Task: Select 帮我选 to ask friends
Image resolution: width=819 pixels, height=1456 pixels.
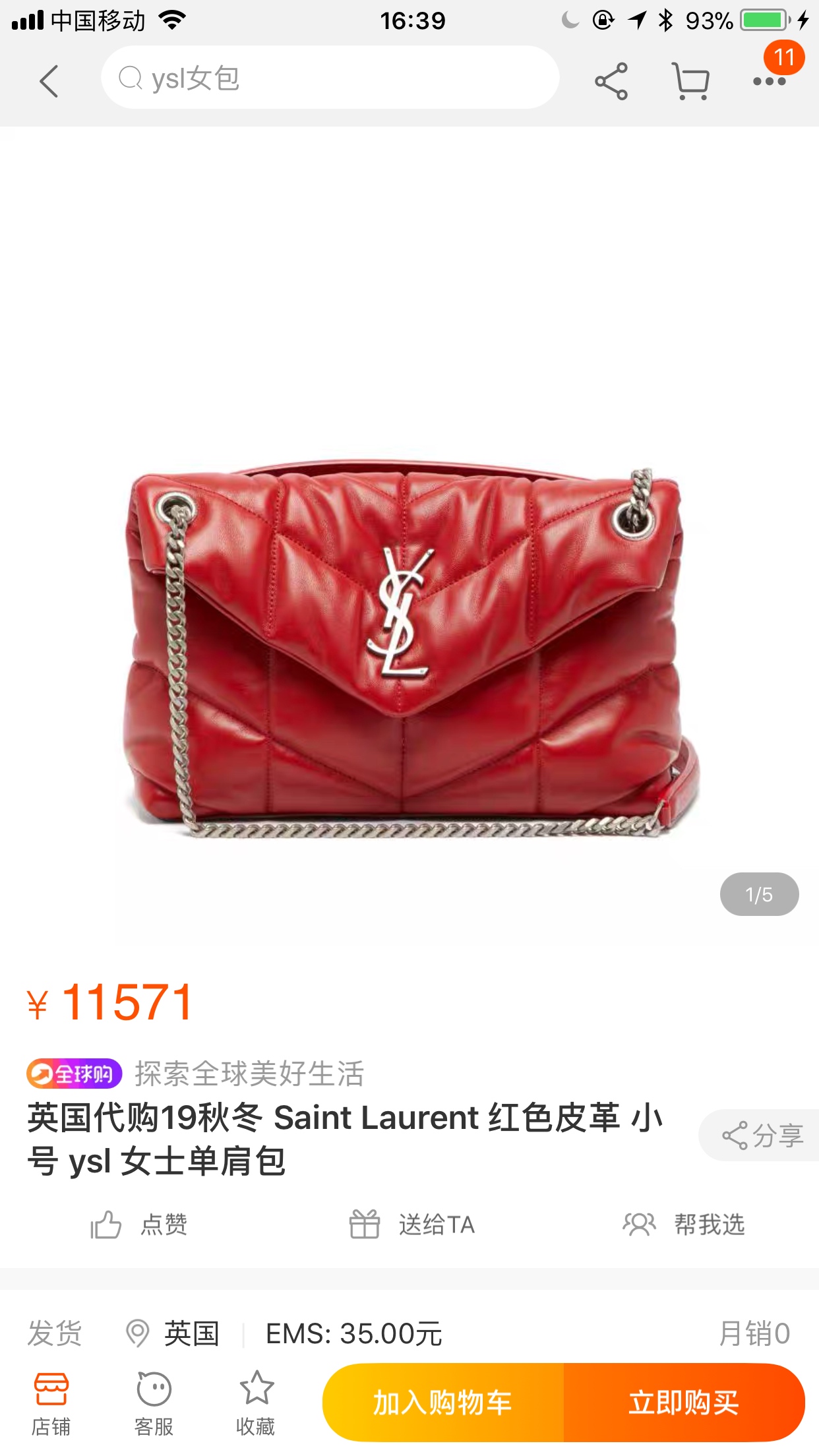Action: 683,1225
